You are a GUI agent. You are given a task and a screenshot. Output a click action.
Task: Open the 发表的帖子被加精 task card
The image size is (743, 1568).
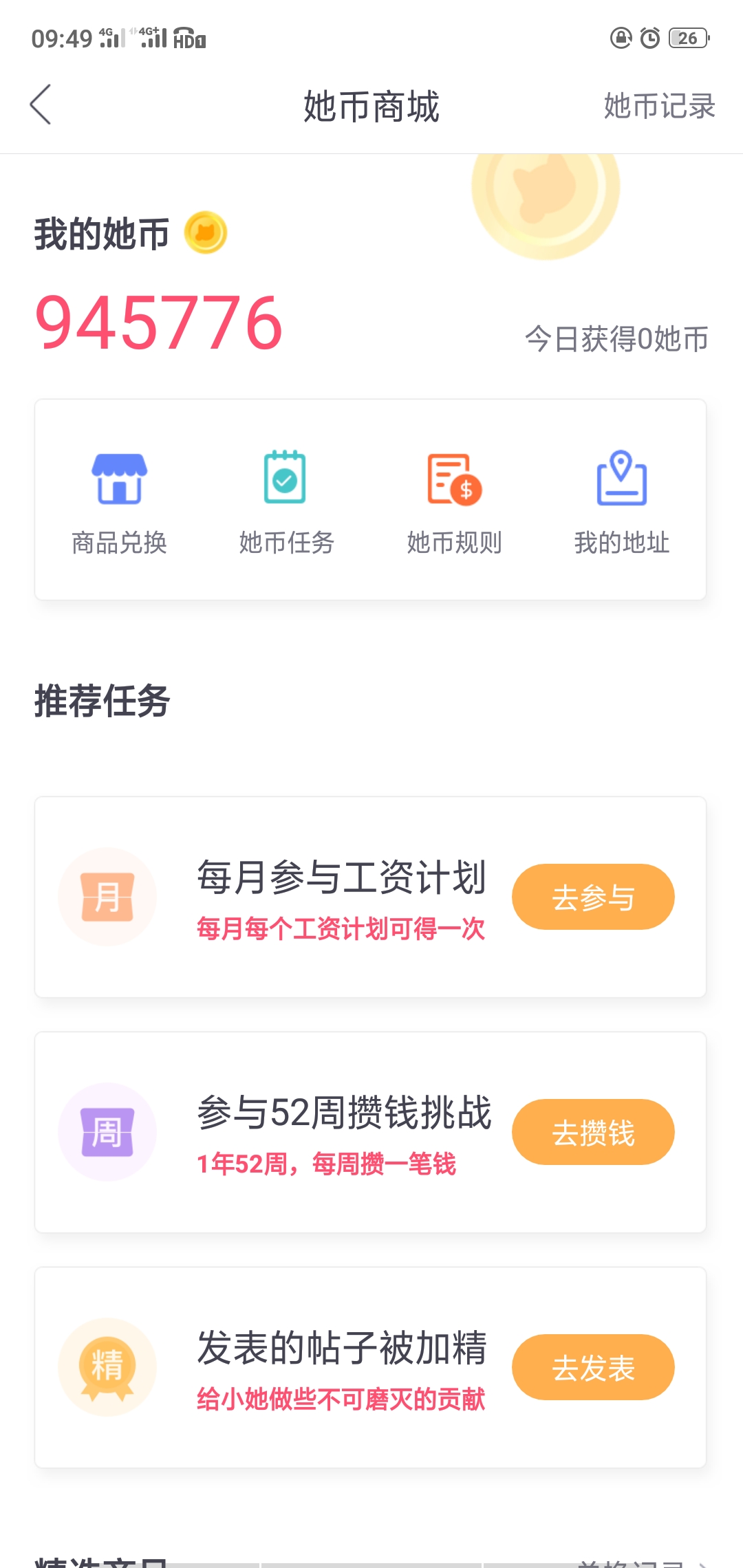[370, 1367]
